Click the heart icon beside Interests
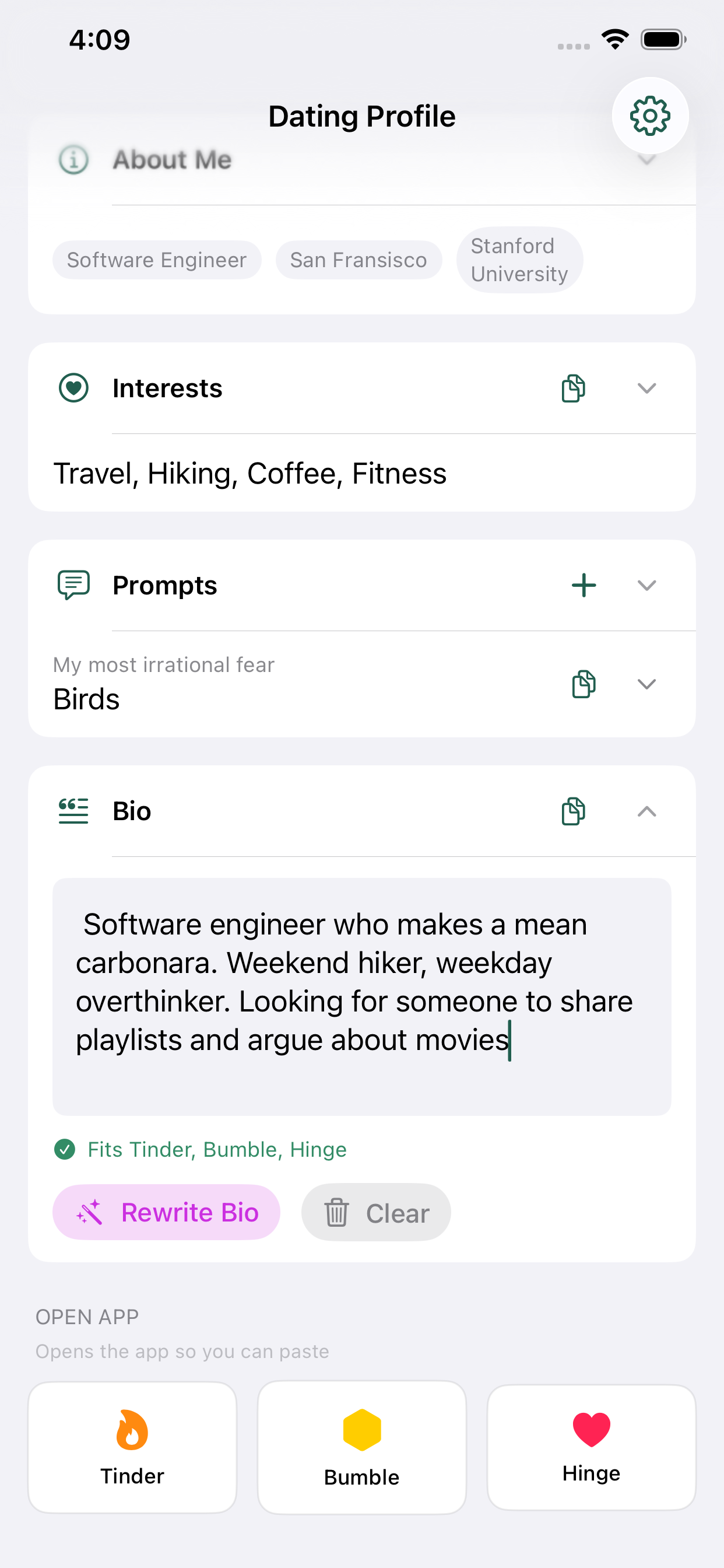Screen dimensions: 724x1568 coord(73,388)
